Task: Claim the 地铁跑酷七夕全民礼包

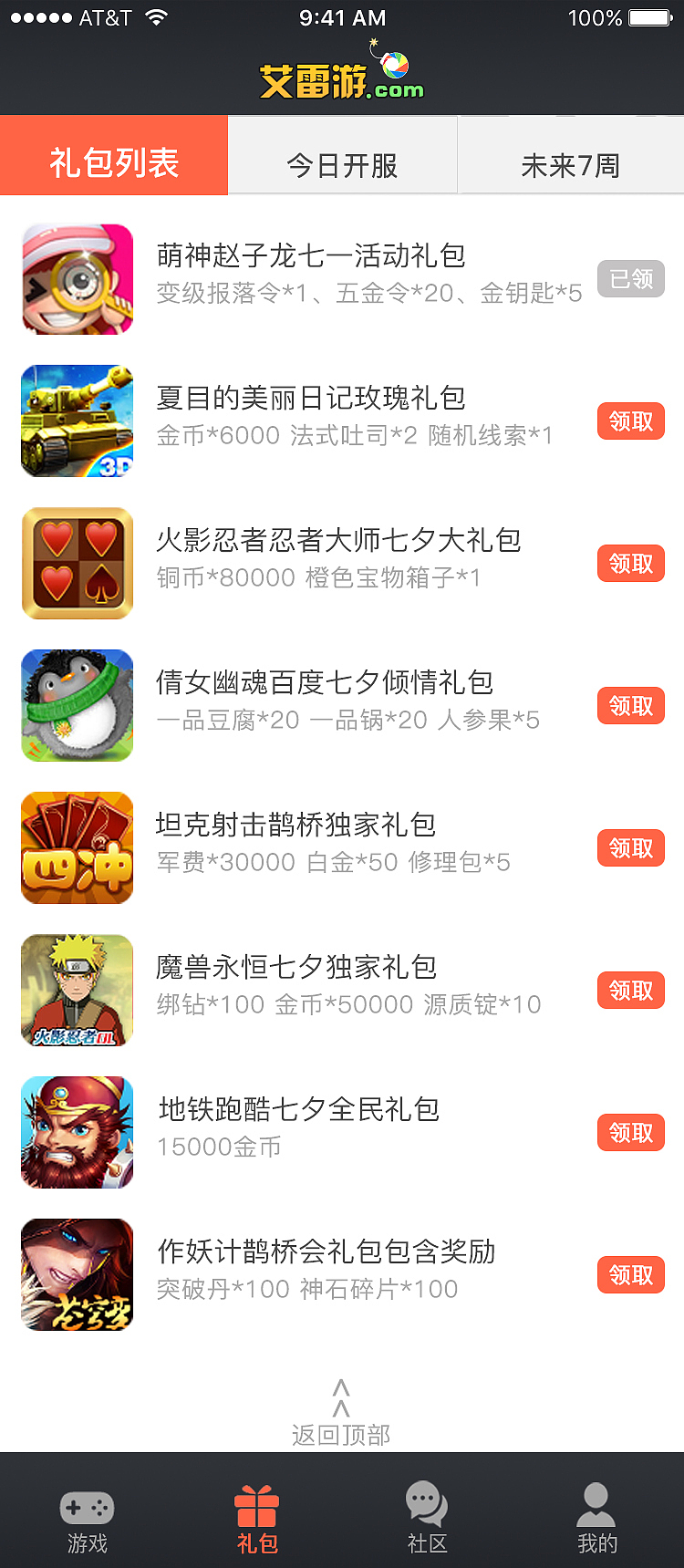Action: click(630, 1132)
